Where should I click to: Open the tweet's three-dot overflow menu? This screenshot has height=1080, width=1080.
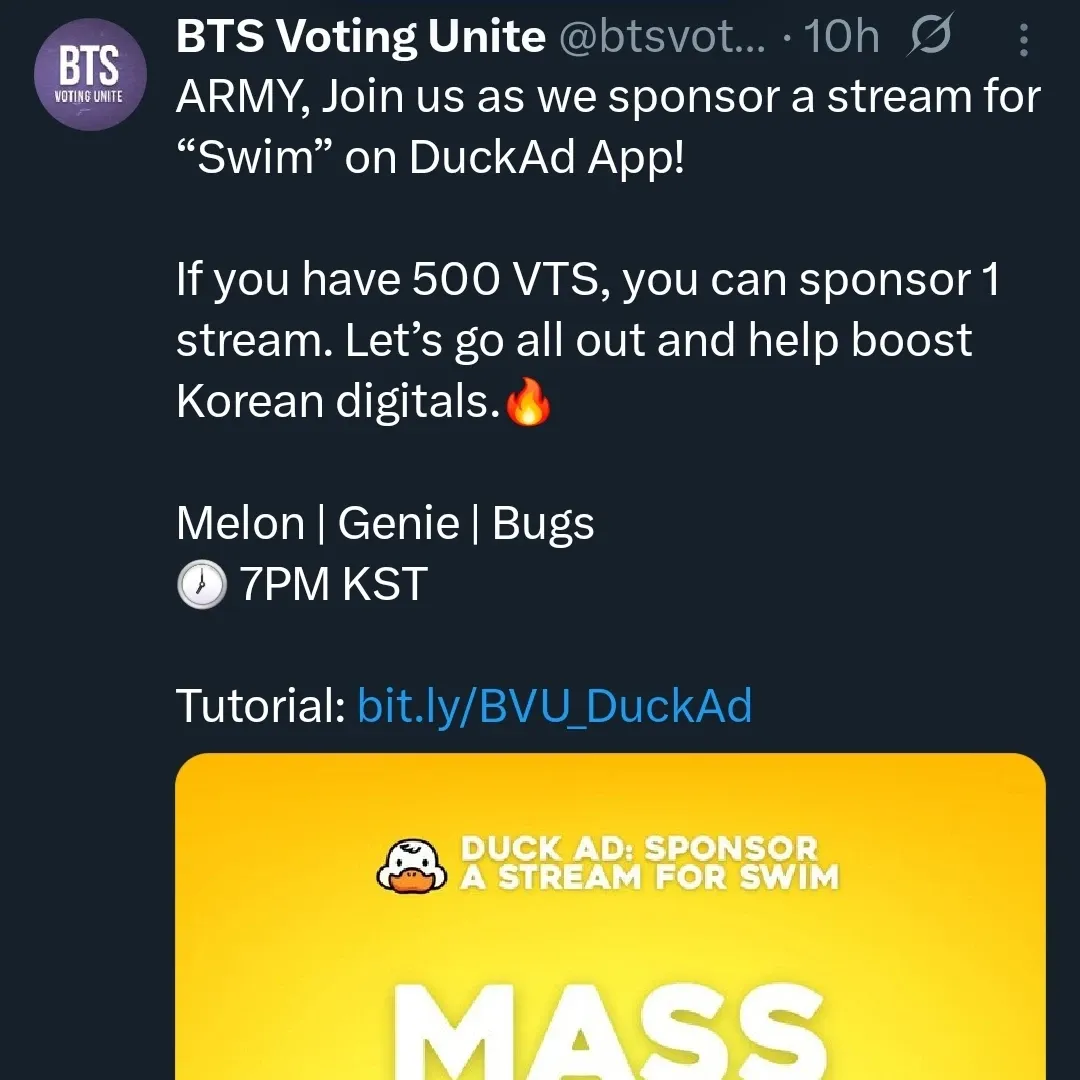[x=1023, y=40]
